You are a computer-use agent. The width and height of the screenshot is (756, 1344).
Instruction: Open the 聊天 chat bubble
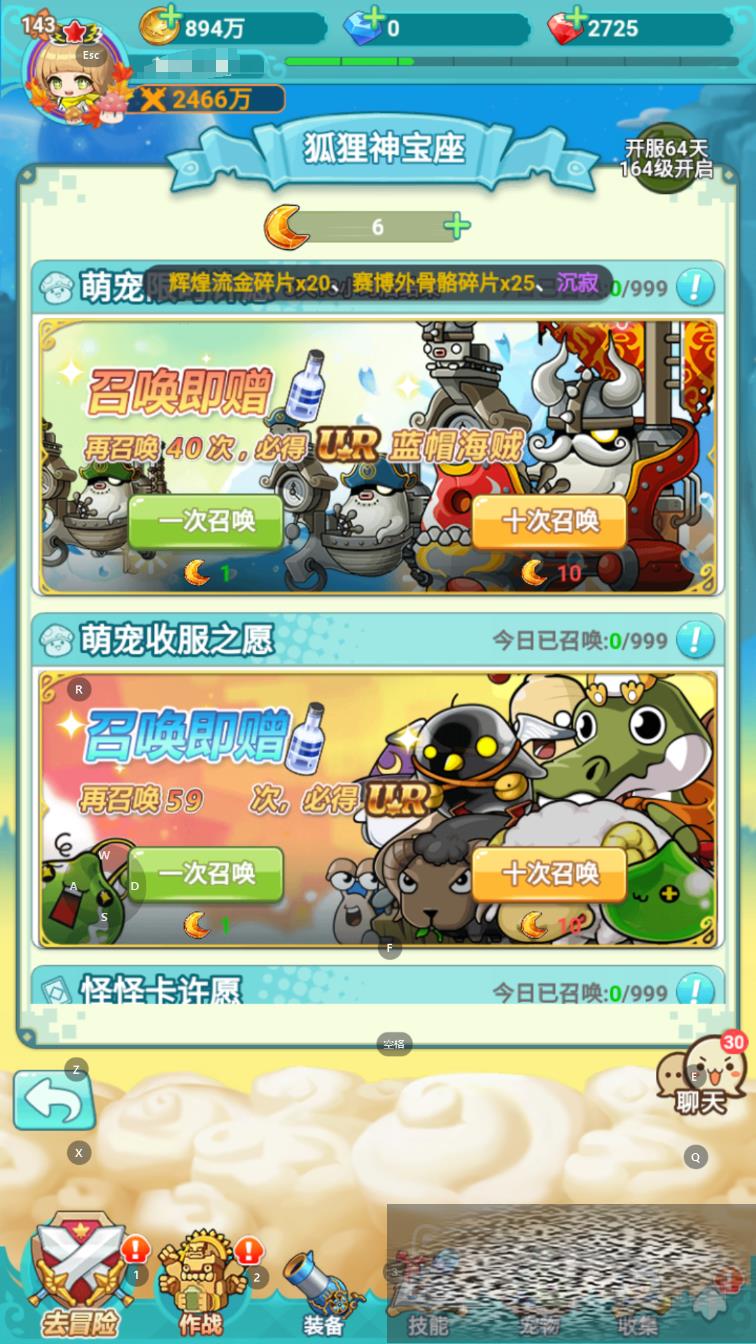tap(702, 1078)
